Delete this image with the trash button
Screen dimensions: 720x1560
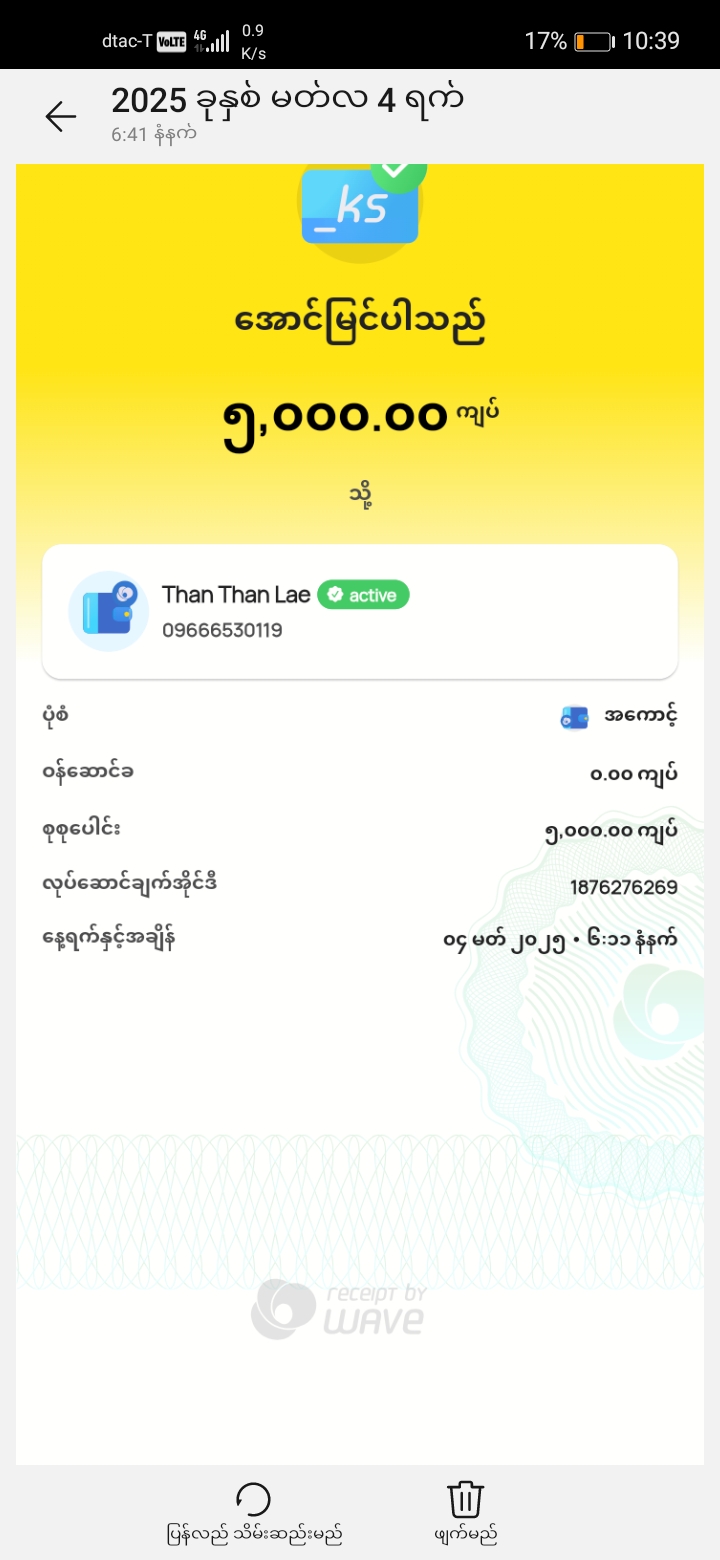[x=465, y=1511]
